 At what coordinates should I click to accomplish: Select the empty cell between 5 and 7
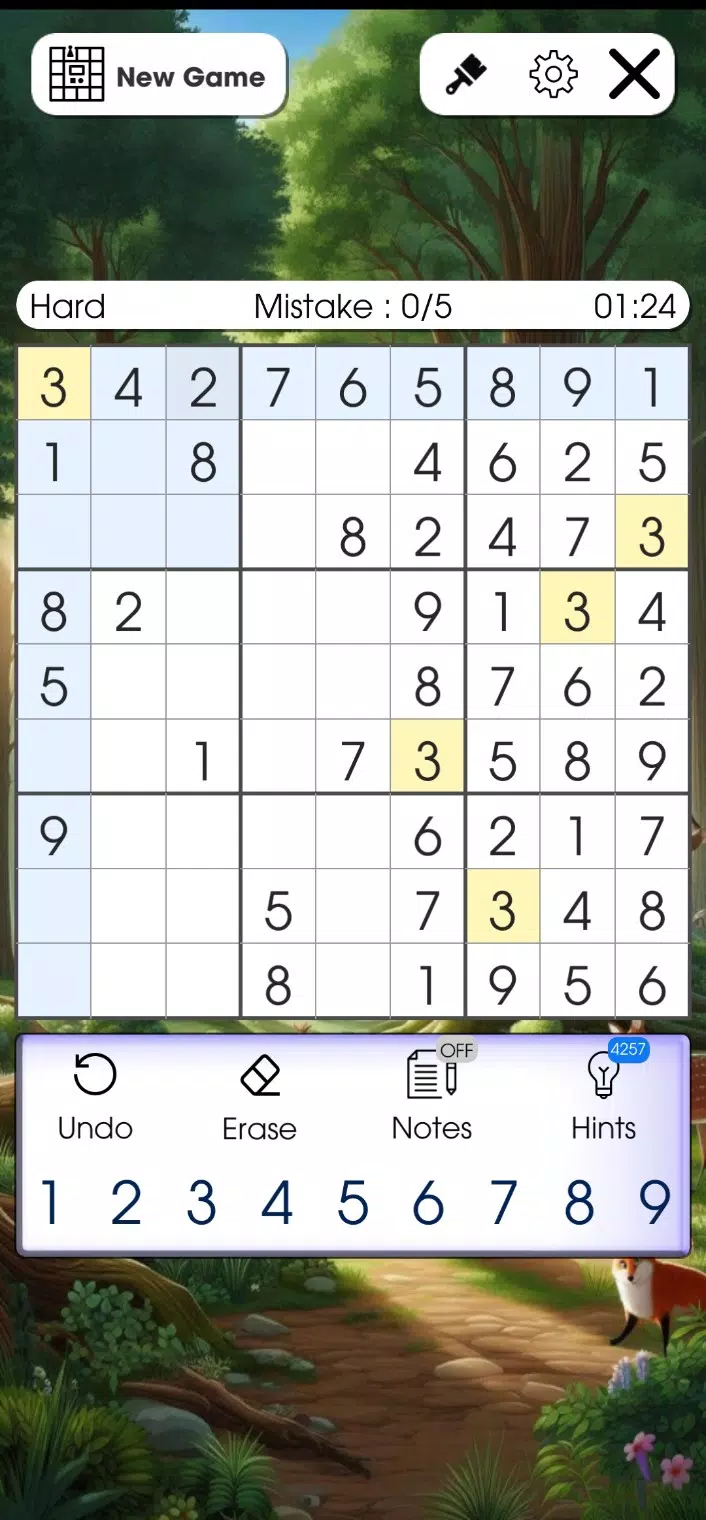click(353, 908)
